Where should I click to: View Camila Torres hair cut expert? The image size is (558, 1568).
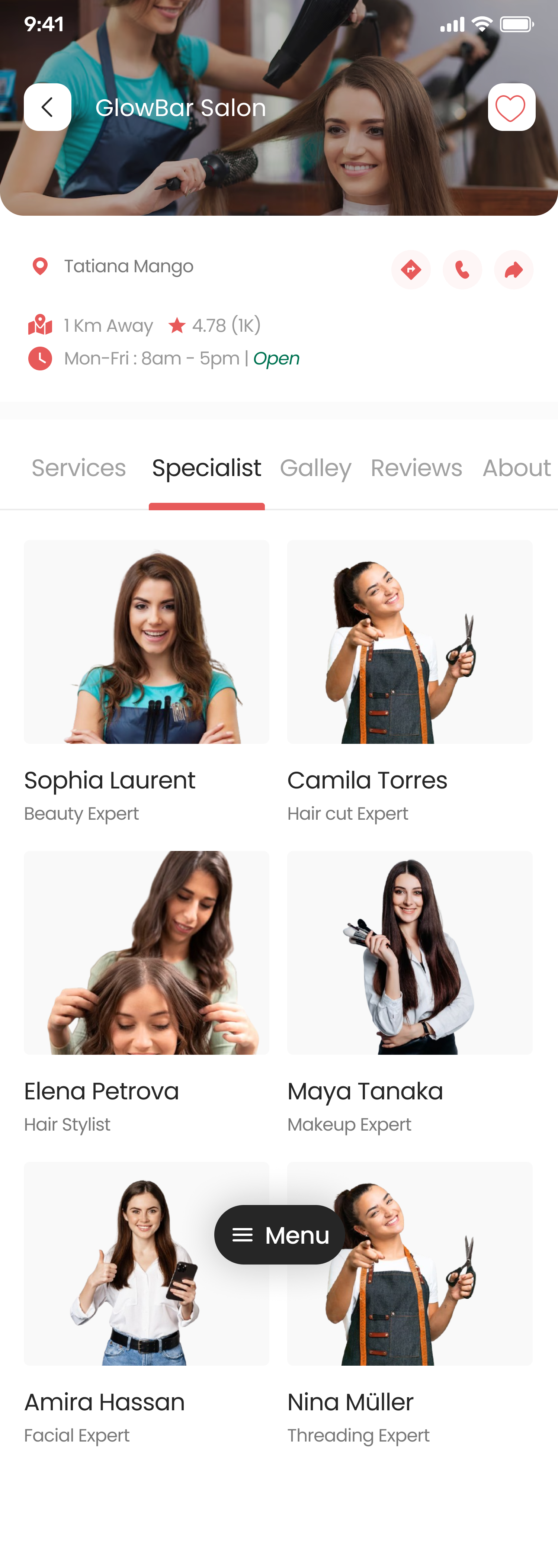pyautogui.click(x=410, y=642)
